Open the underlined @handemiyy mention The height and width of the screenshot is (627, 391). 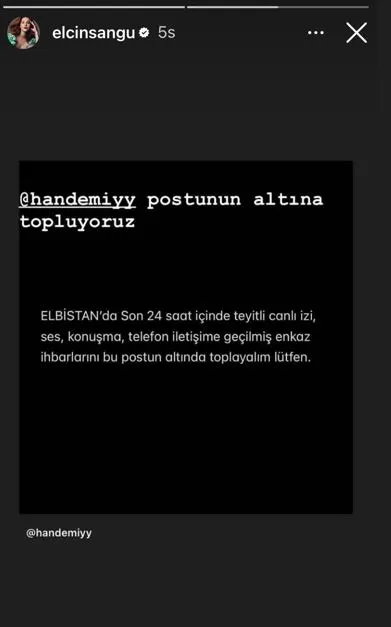tap(78, 200)
